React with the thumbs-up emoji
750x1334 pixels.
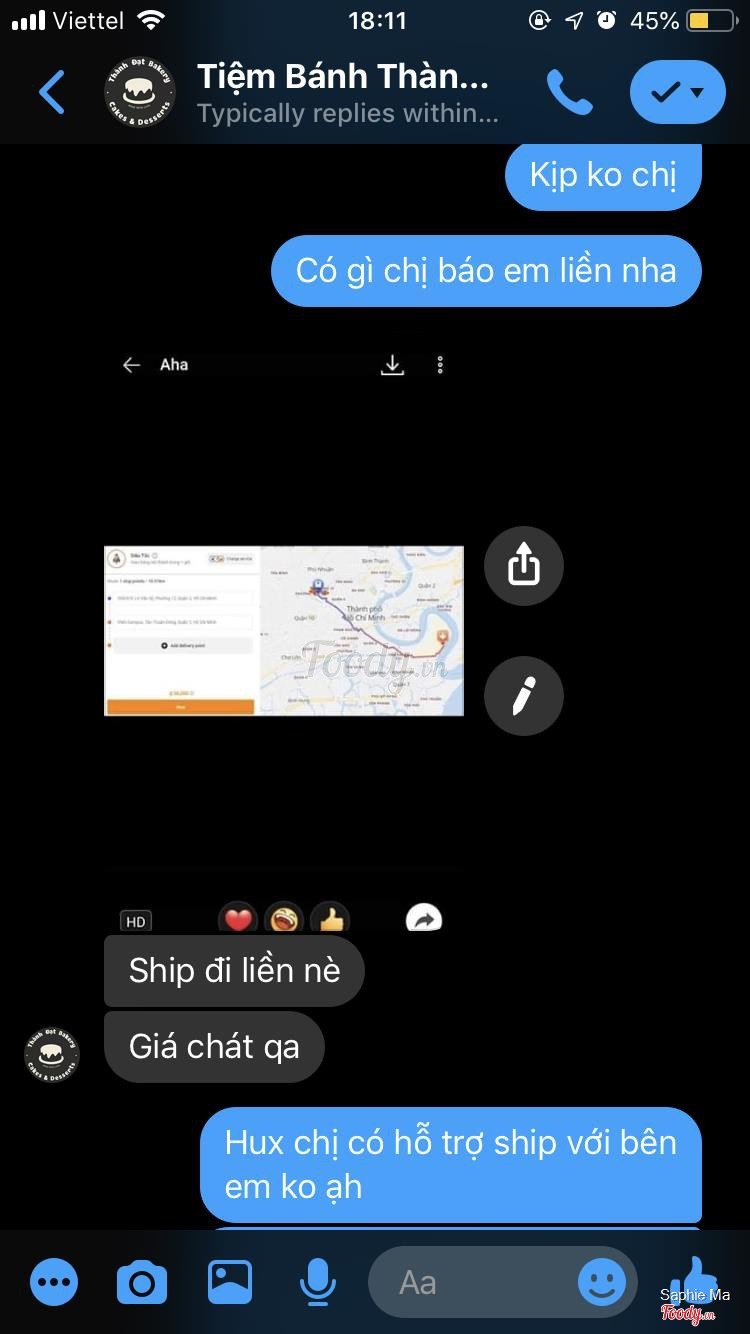(x=329, y=918)
